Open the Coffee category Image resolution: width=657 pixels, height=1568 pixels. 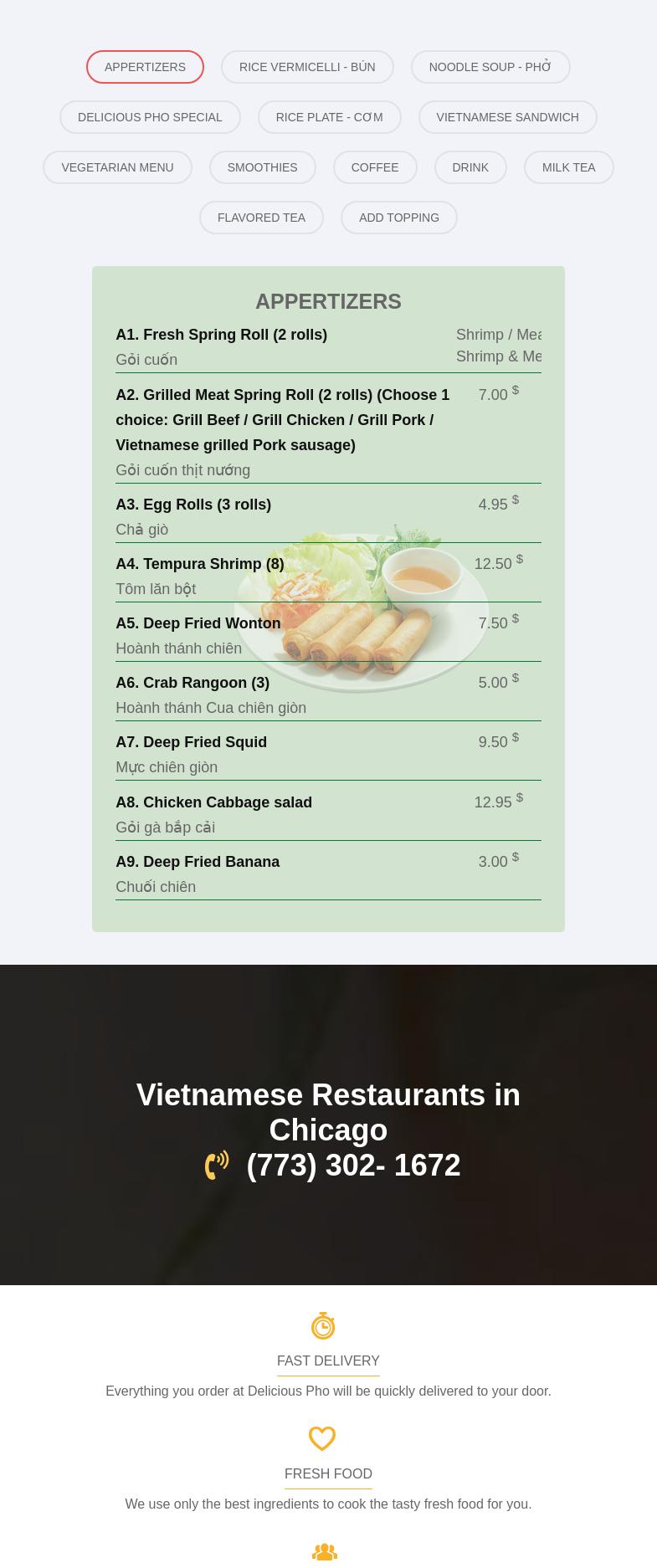click(375, 167)
